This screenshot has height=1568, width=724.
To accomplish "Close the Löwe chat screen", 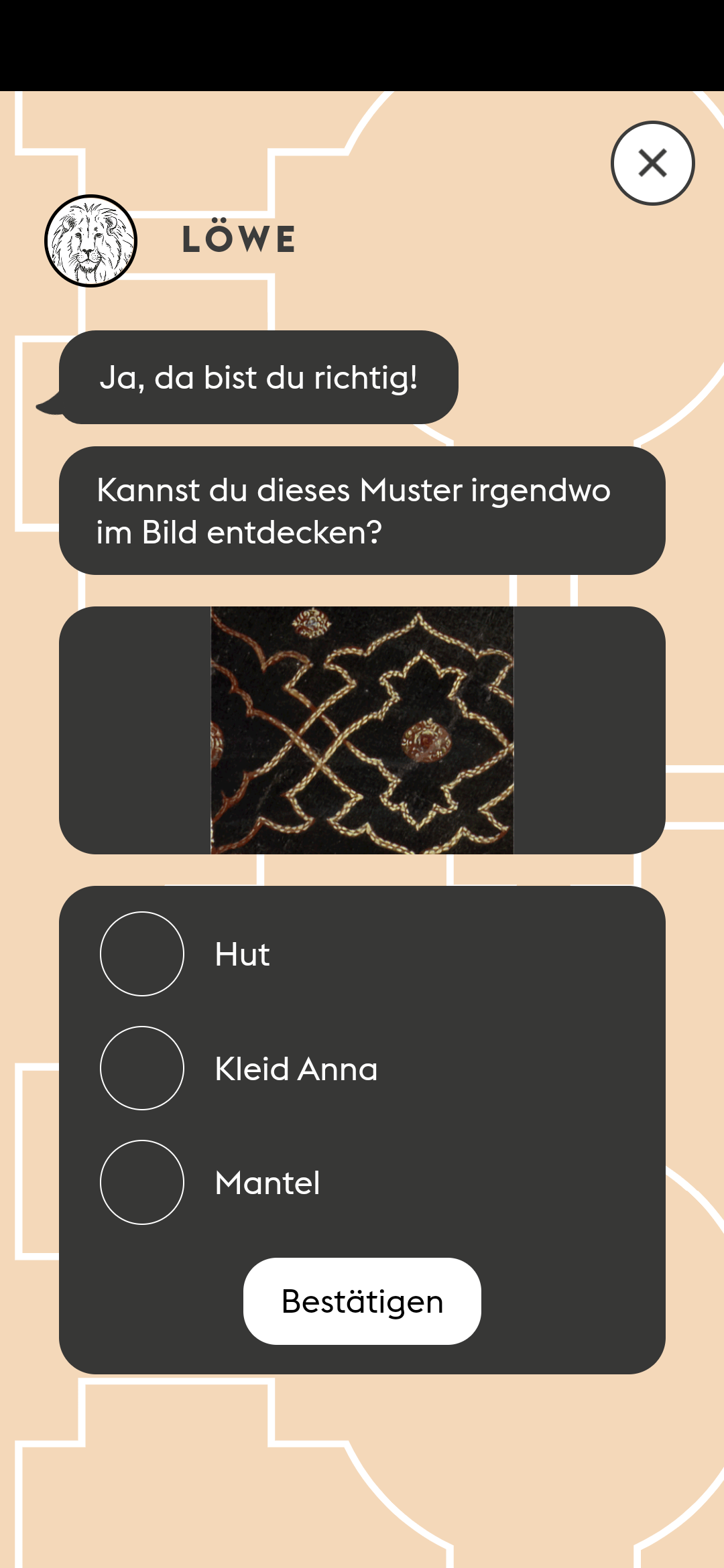I will click(x=652, y=163).
